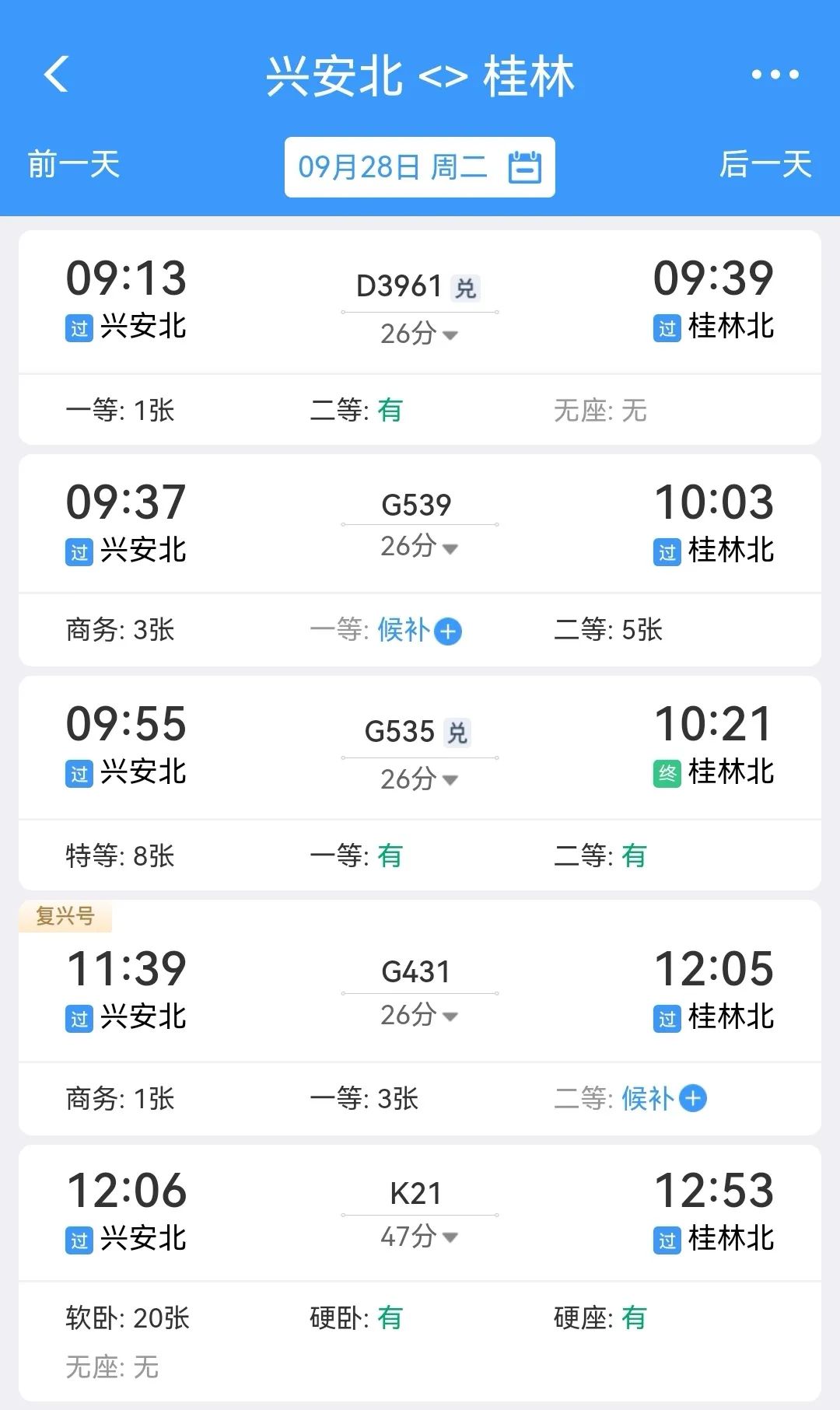Go back using the header arrow
Image resolution: width=840 pixels, height=1410 pixels.
point(57,75)
